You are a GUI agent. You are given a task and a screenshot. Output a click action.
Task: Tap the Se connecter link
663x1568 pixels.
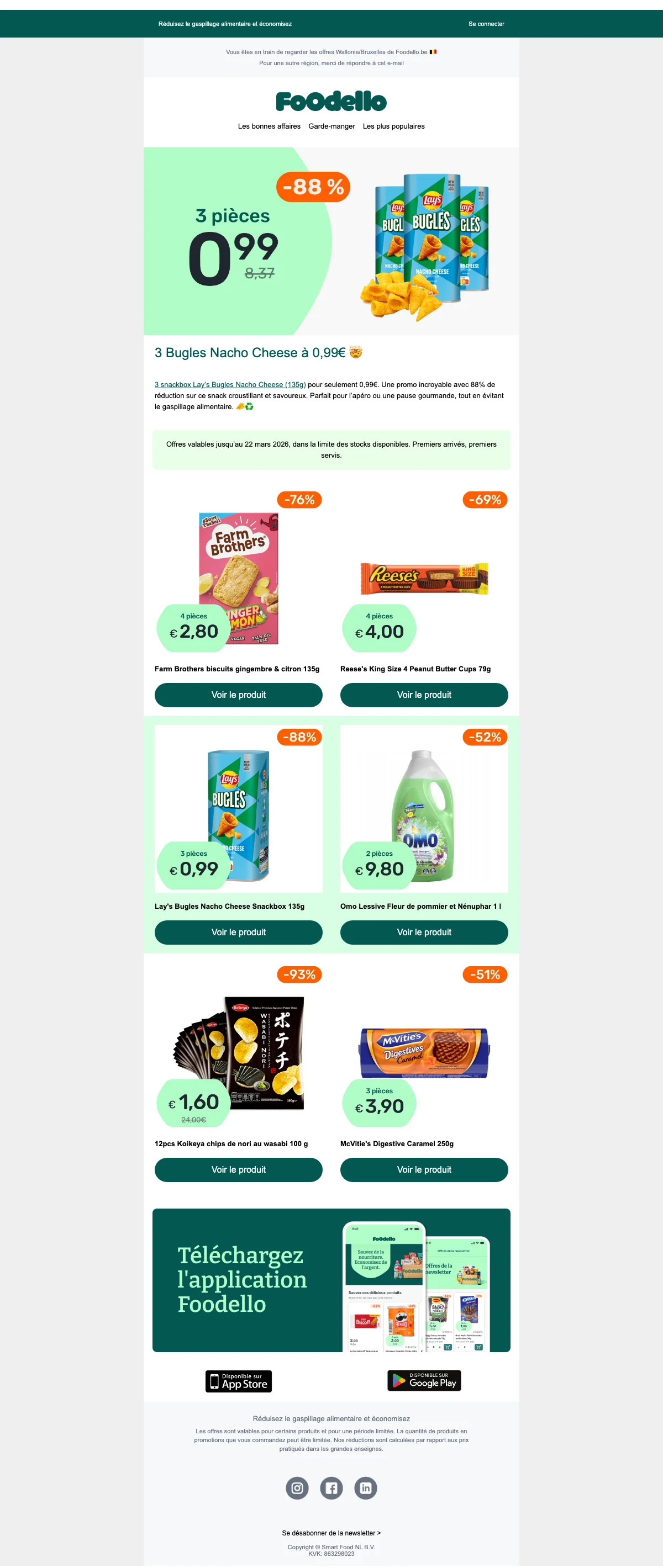point(486,24)
